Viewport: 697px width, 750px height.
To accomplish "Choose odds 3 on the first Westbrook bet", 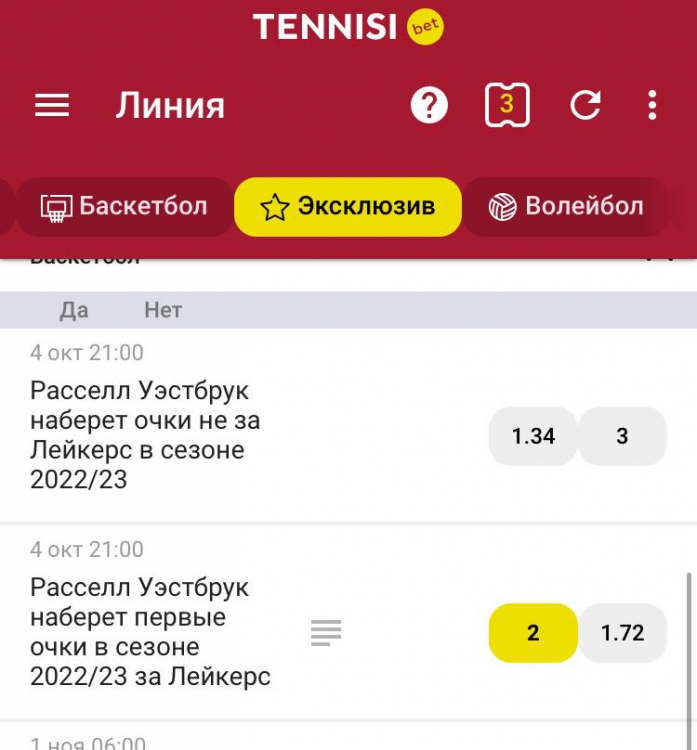I will coord(622,436).
